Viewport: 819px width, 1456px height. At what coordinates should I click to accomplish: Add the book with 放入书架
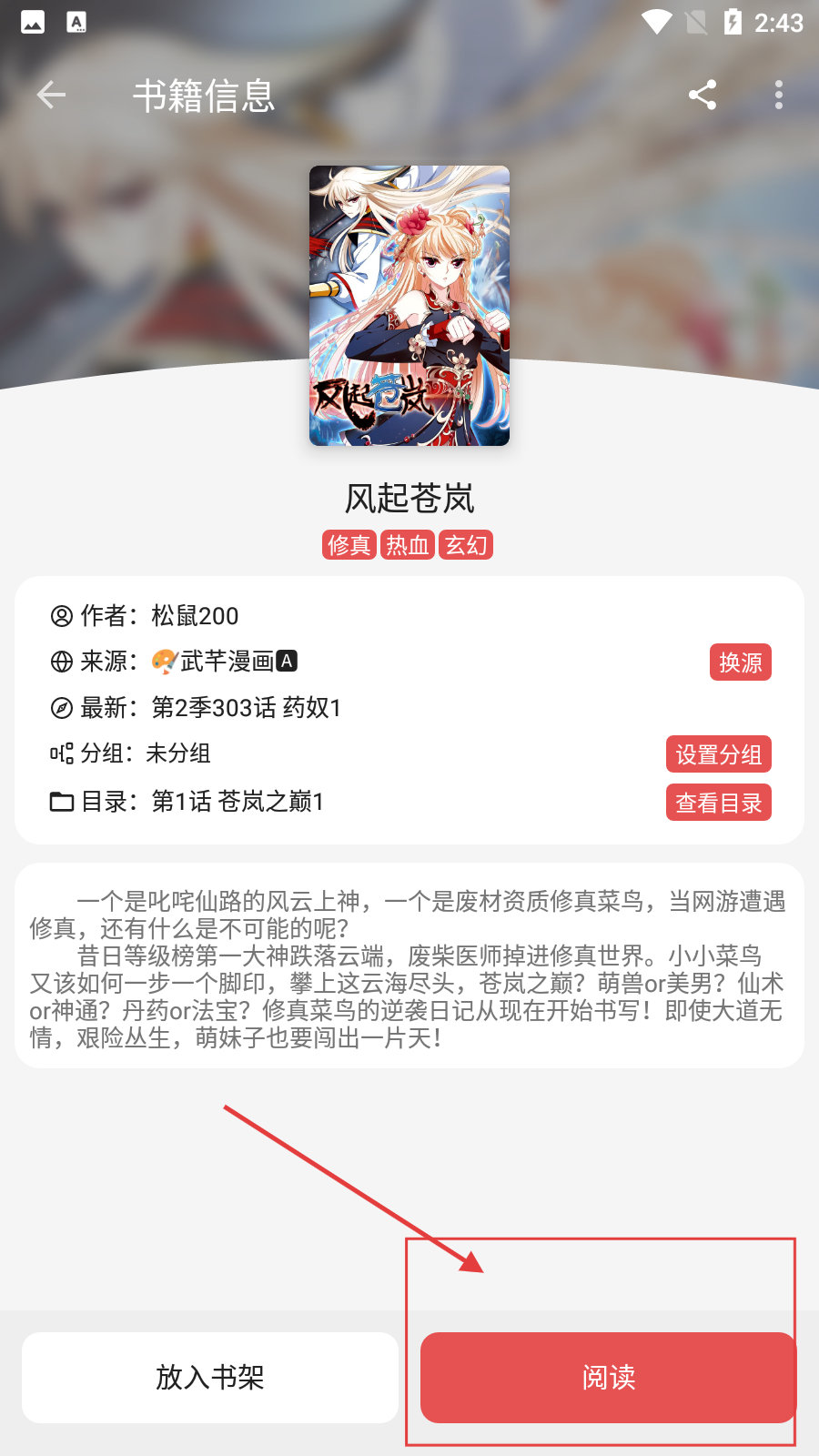click(x=210, y=1377)
